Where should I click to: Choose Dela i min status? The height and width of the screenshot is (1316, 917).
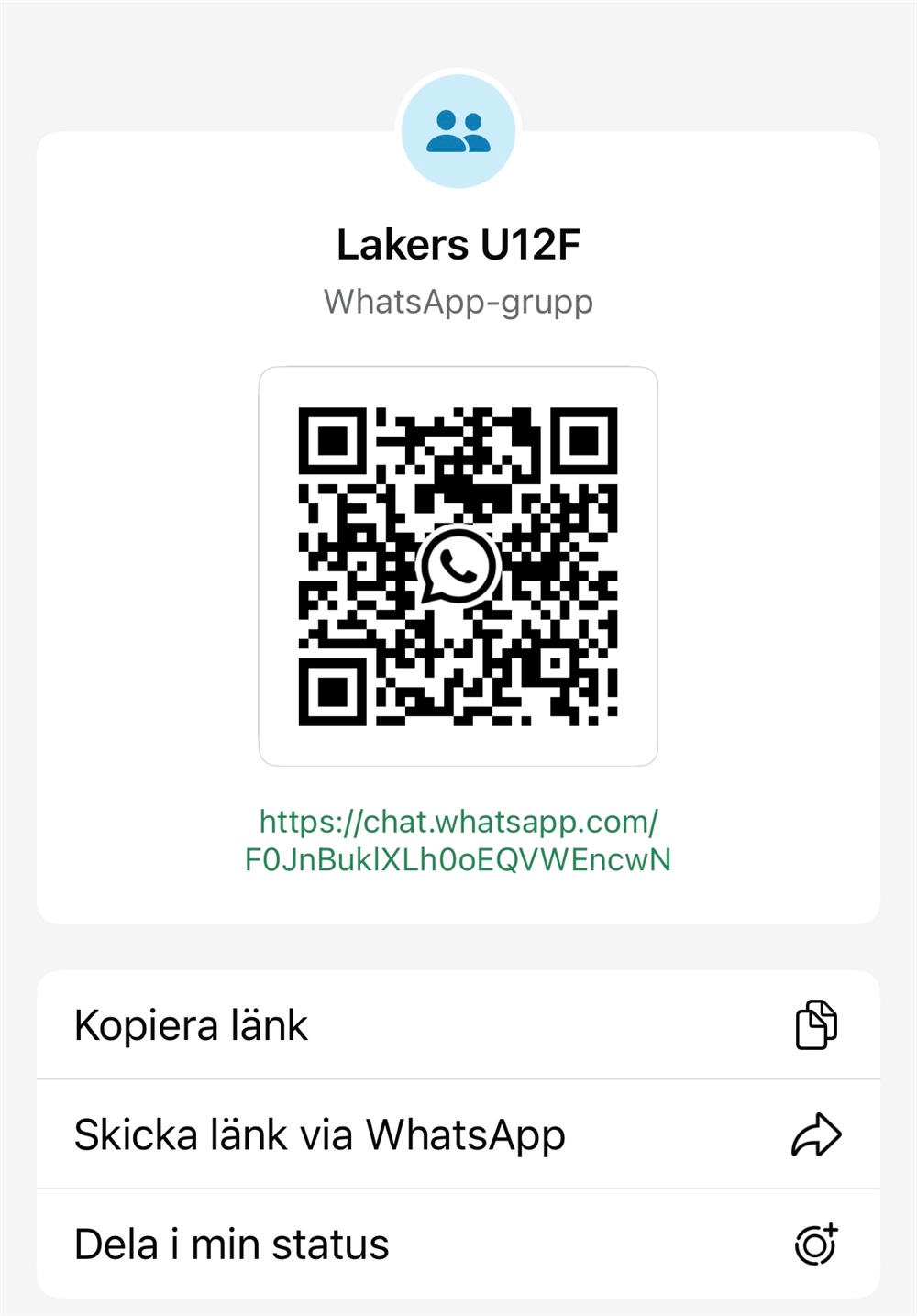457,1244
